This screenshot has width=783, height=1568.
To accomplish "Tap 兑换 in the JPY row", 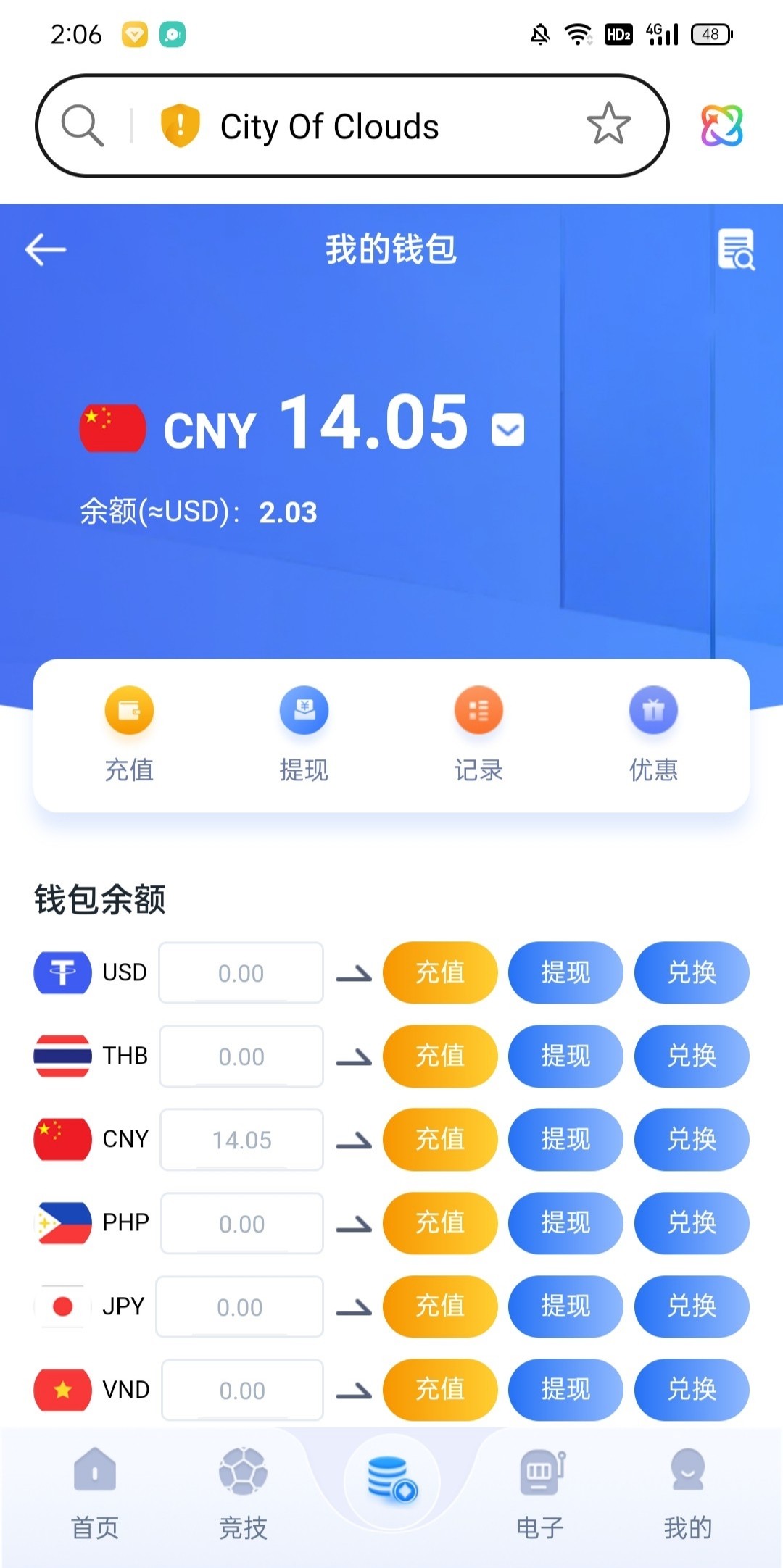I will click(x=692, y=1306).
